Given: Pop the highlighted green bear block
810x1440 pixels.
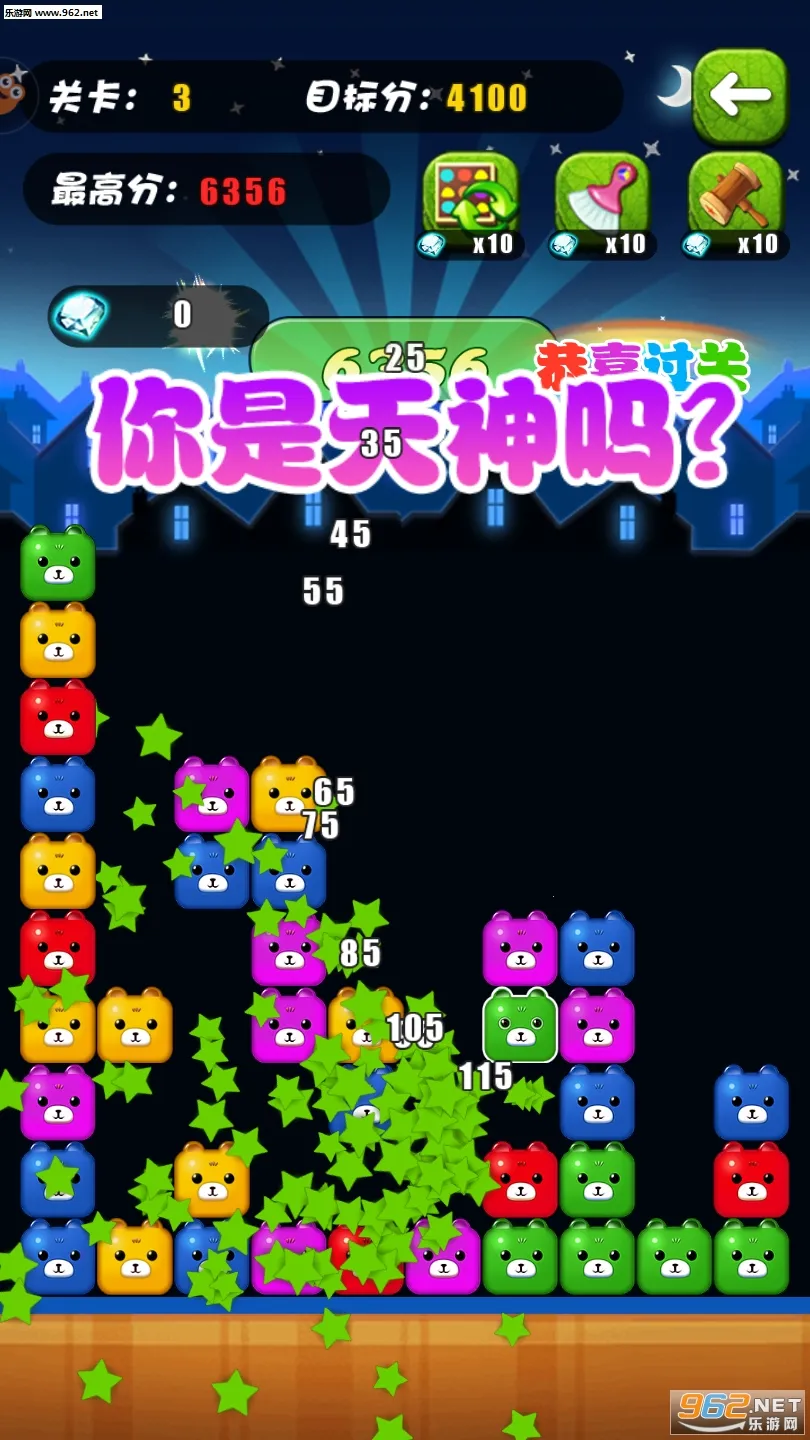Looking at the screenshot, I should [x=520, y=1027].
